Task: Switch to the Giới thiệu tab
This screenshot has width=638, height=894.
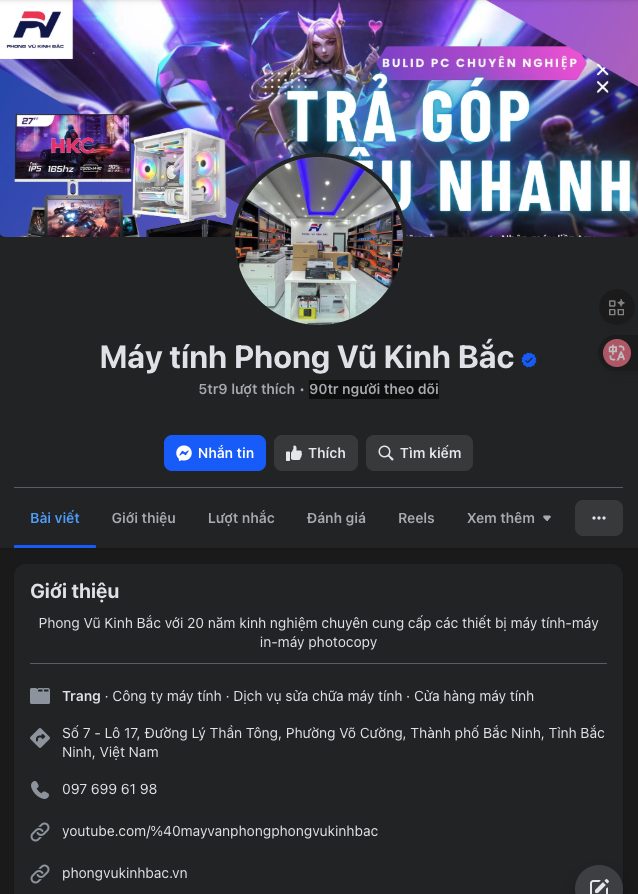Action: [144, 518]
